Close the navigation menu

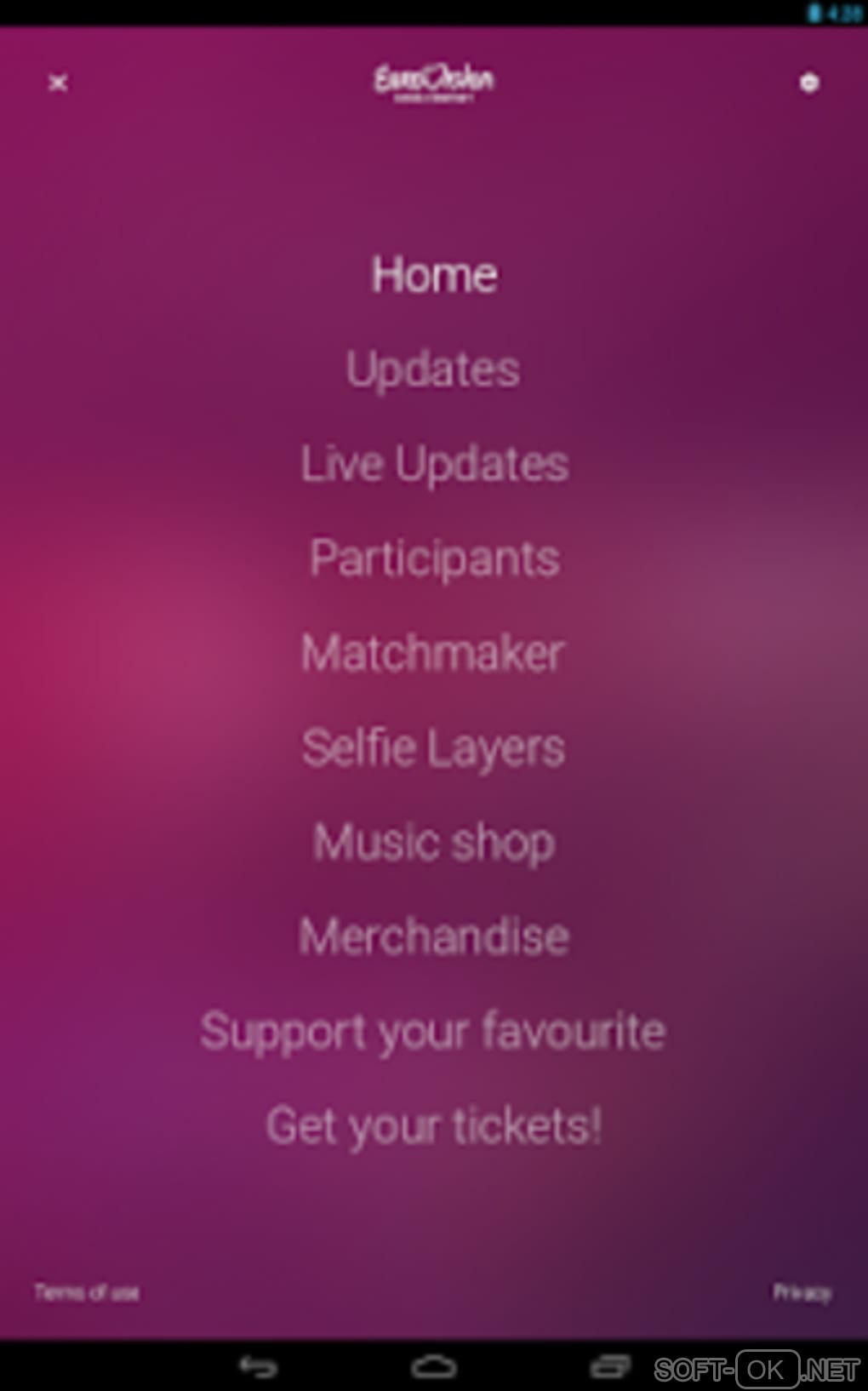pos(58,83)
